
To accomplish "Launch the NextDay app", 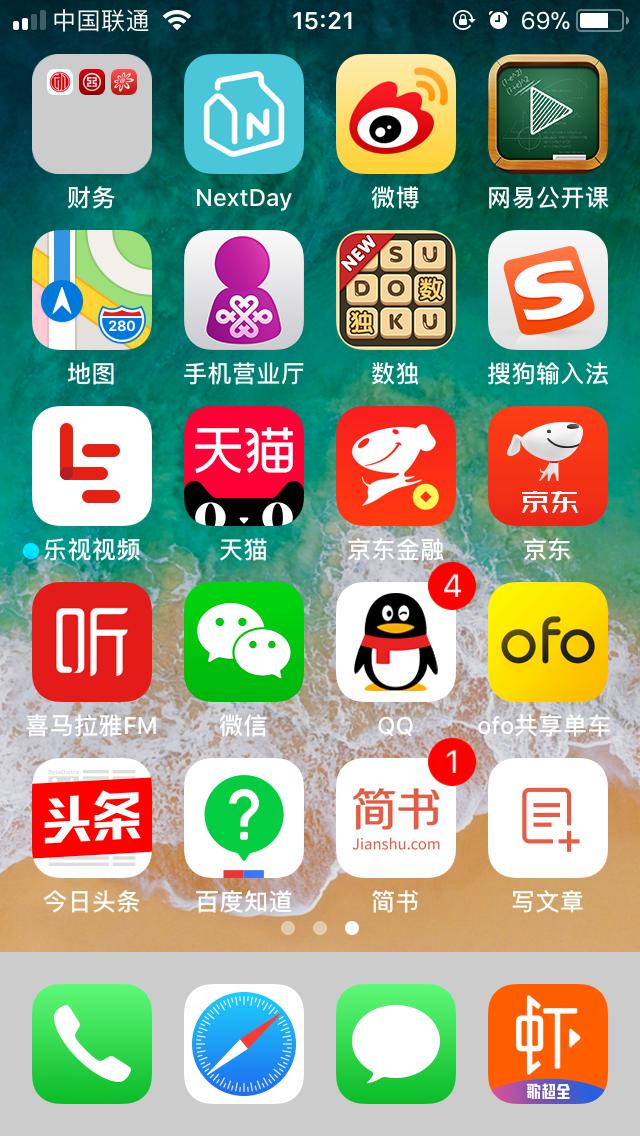I will pyautogui.click(x=244, y=114).
